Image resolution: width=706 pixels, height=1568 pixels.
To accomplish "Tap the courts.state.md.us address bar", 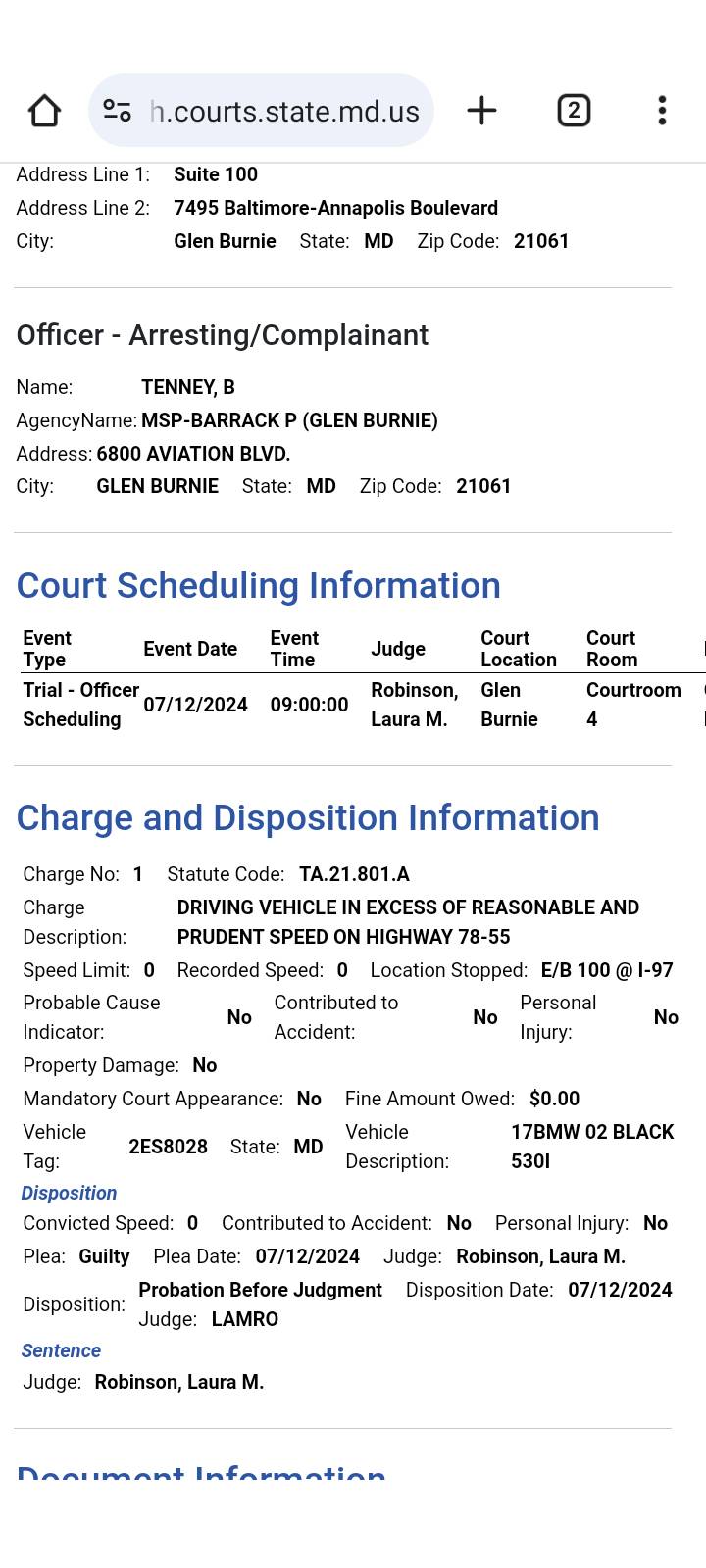I will pos(284,111).
